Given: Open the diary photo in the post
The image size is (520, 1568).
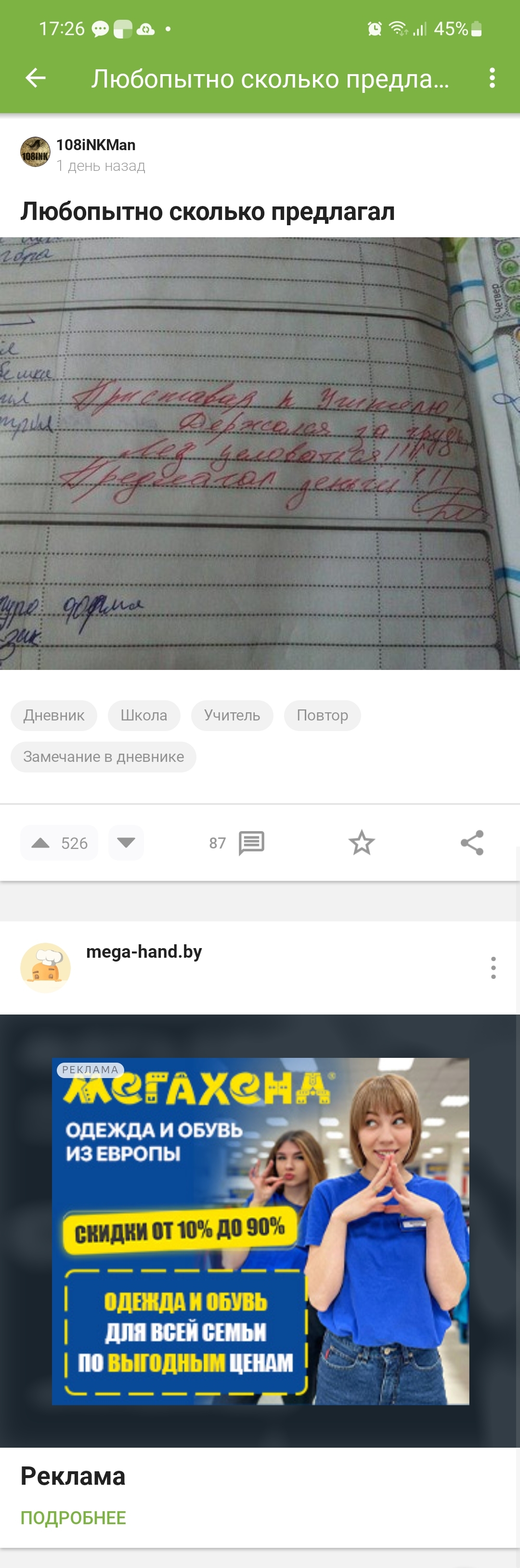Looking at the screenshot, I should click(260, 453).
